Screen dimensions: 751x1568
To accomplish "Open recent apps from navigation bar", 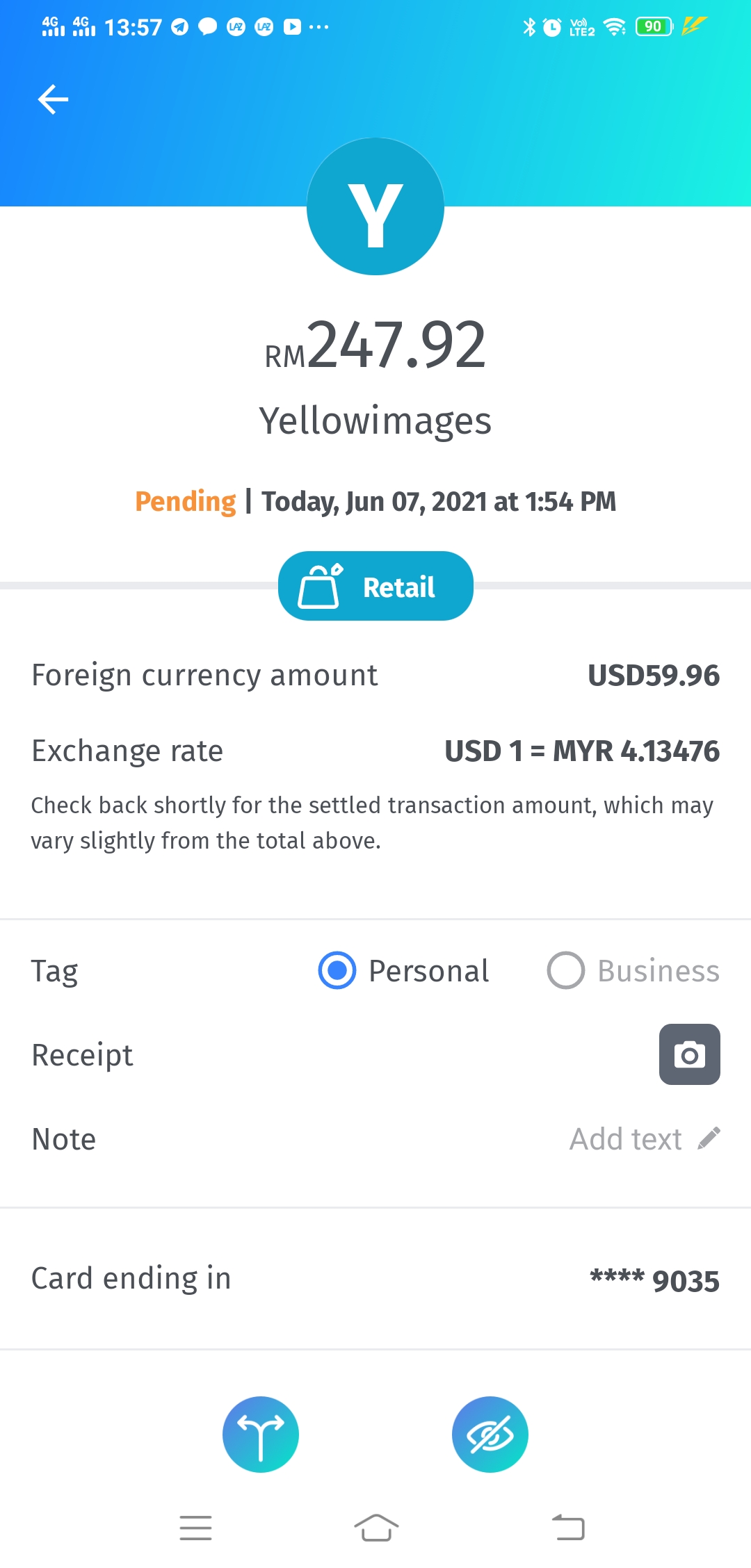I will pyautogui.click(x=195, y=1528).
